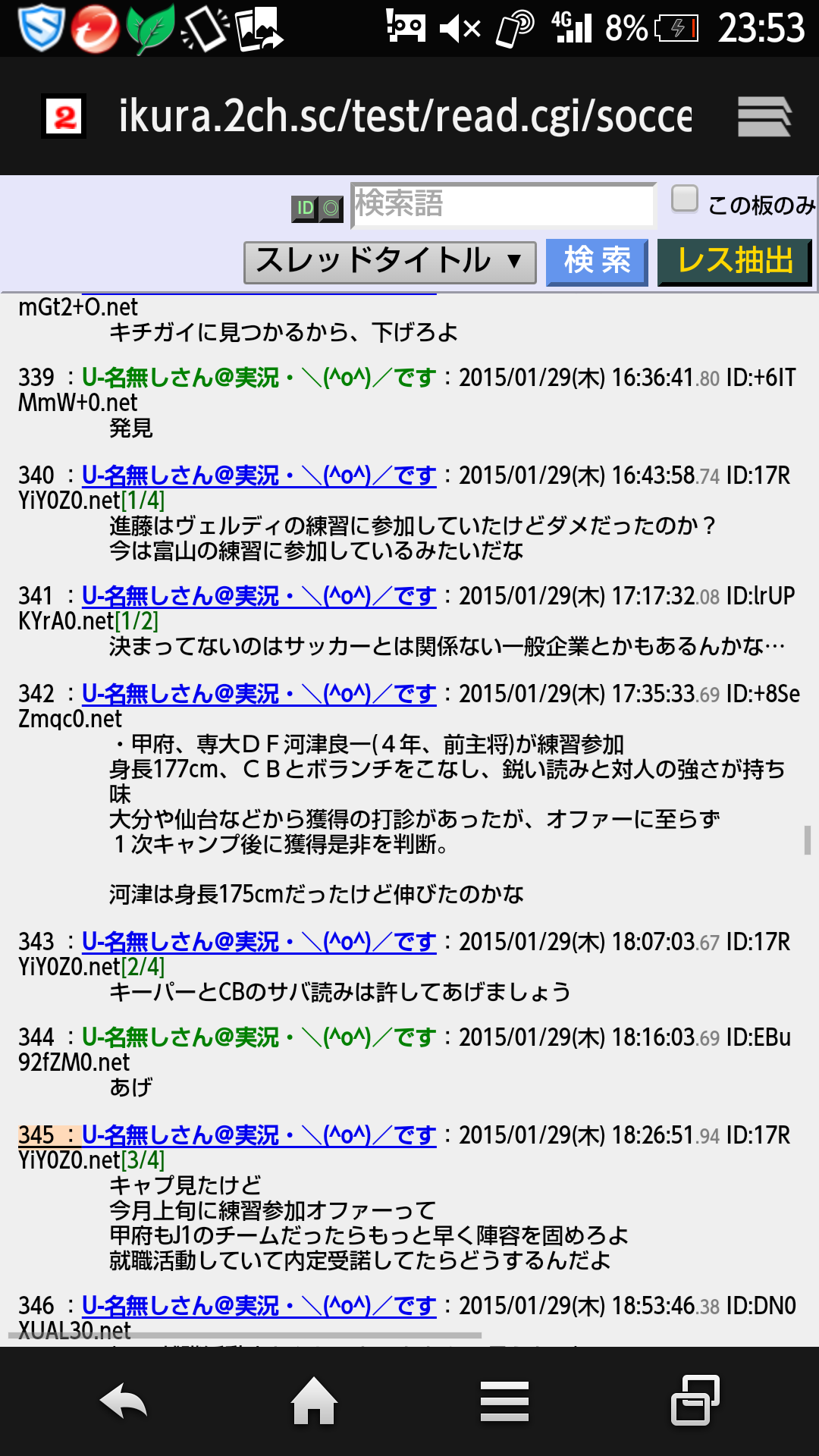The image size is (819, 1456).
Task: Open the tabs/windows button in bottom bar
Action: point(695,1401)
